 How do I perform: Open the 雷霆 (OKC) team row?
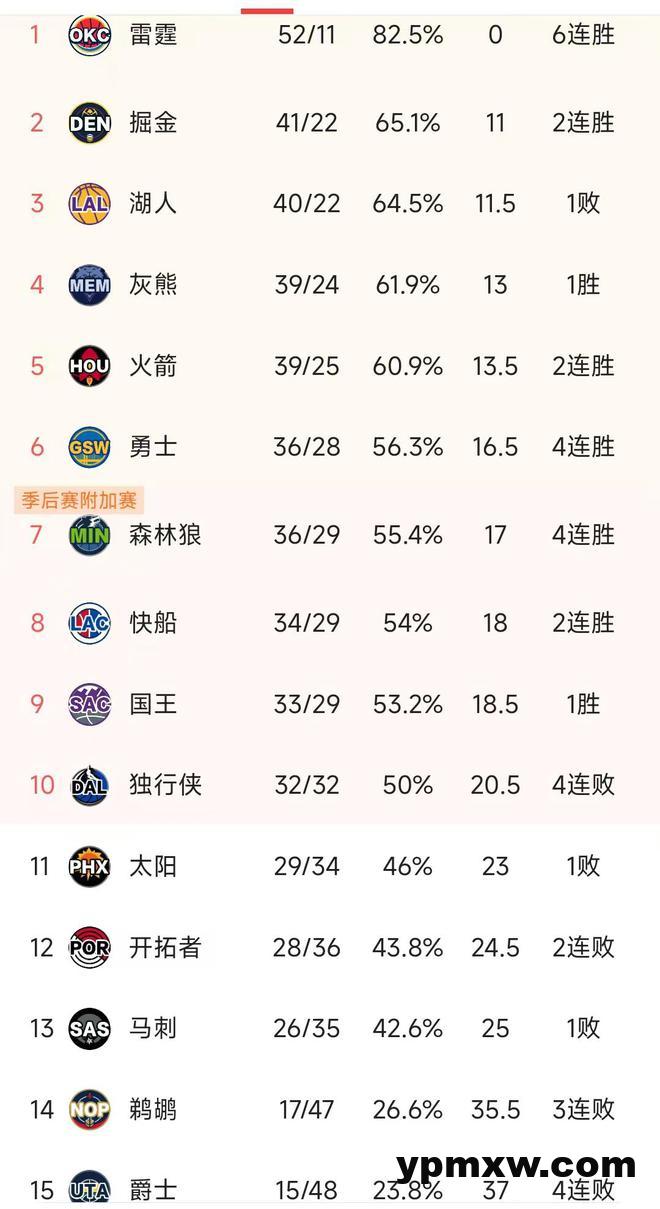pyautogui.click(x=153, y=35)
